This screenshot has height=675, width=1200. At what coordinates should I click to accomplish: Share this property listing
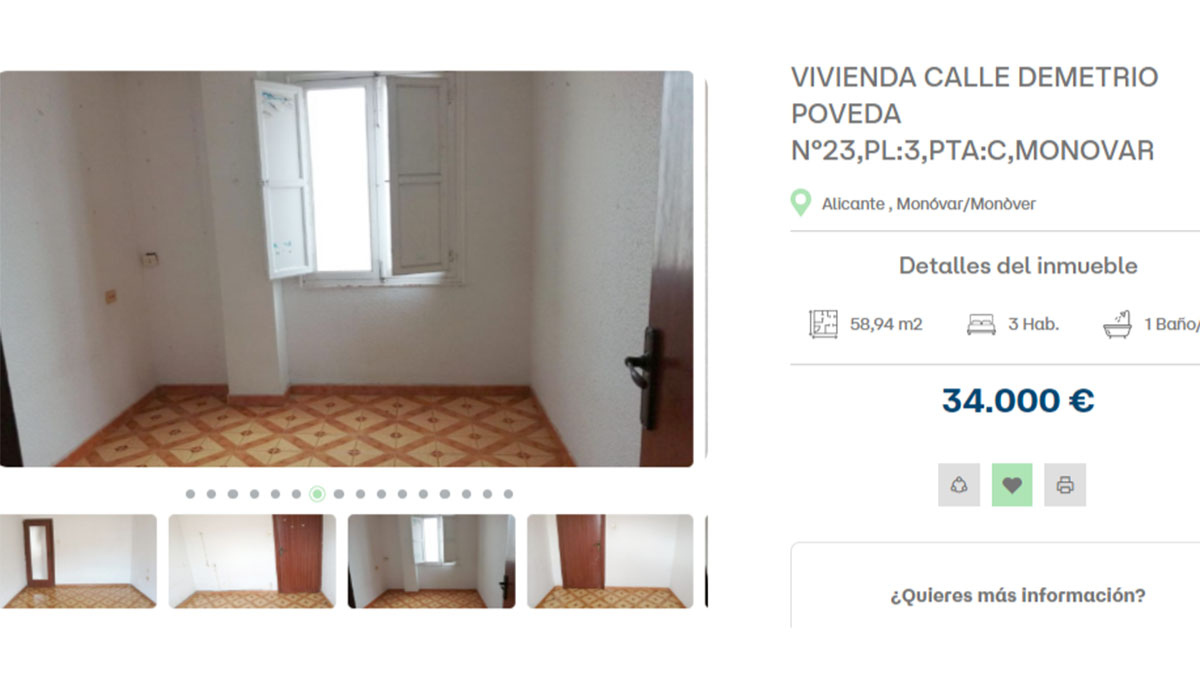click(960, 485)
